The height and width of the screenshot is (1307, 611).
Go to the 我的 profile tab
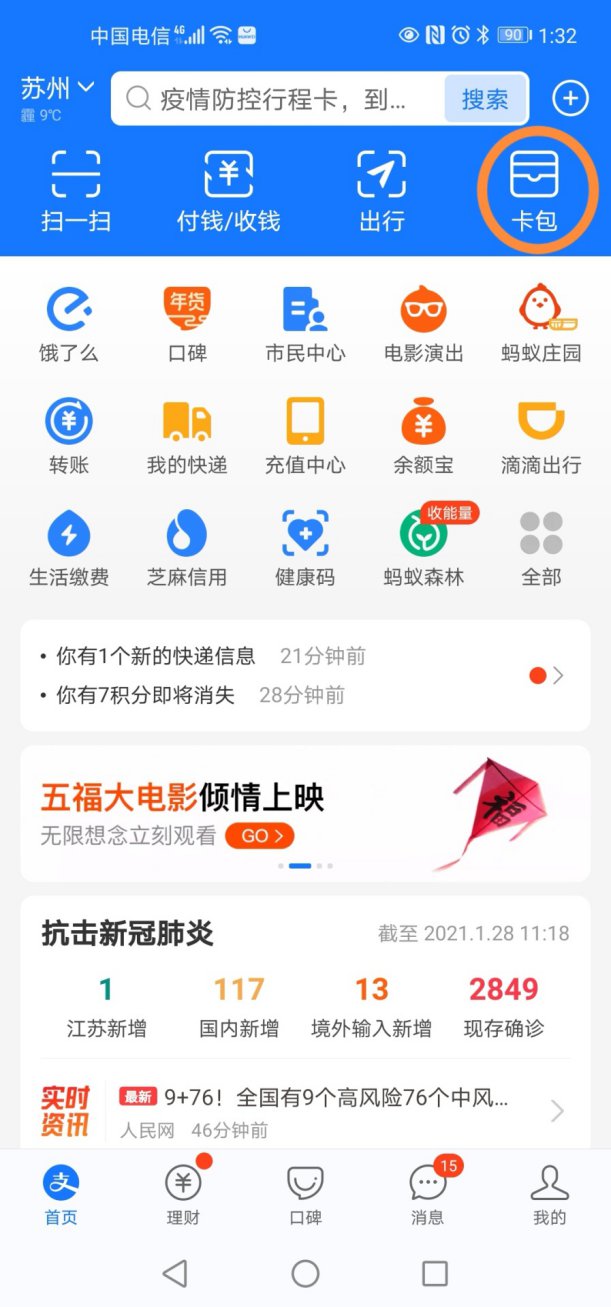[549, 1195]
